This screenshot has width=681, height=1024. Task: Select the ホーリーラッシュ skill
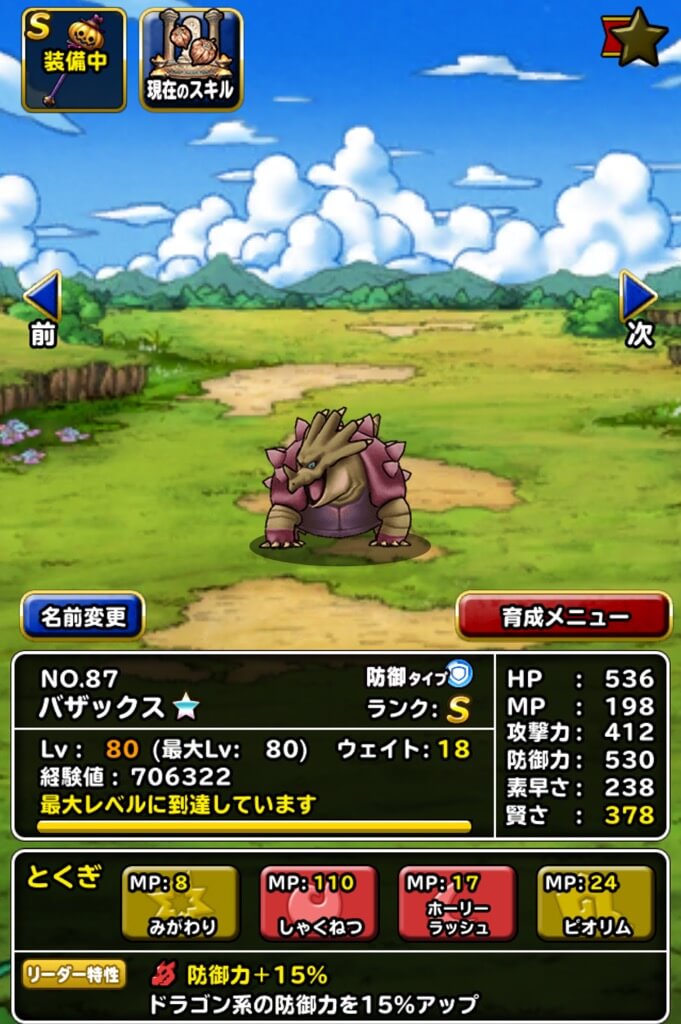pos(457,903)
